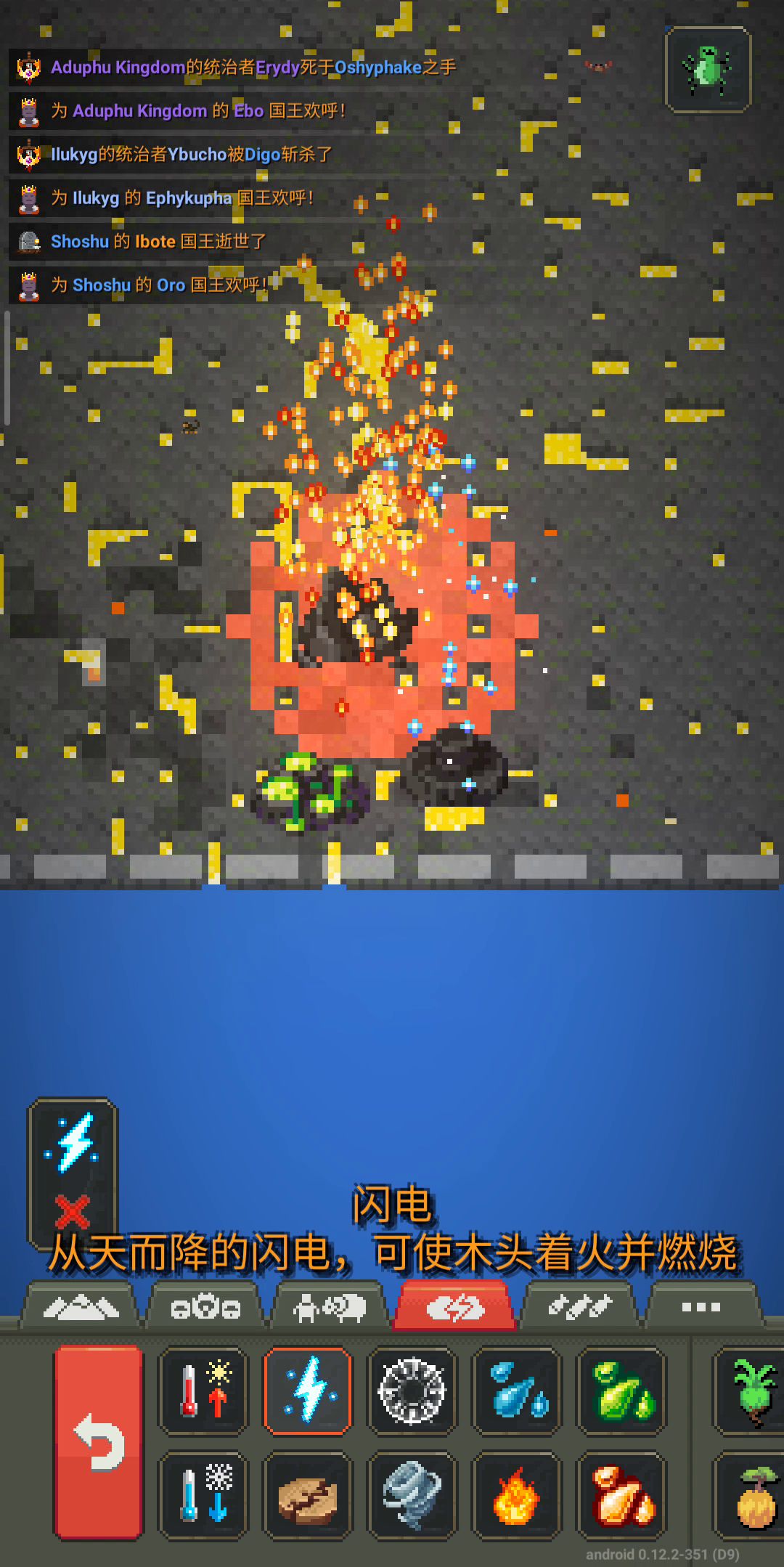
Task: Select the blue rain drops power
Action: point(517,1391)
